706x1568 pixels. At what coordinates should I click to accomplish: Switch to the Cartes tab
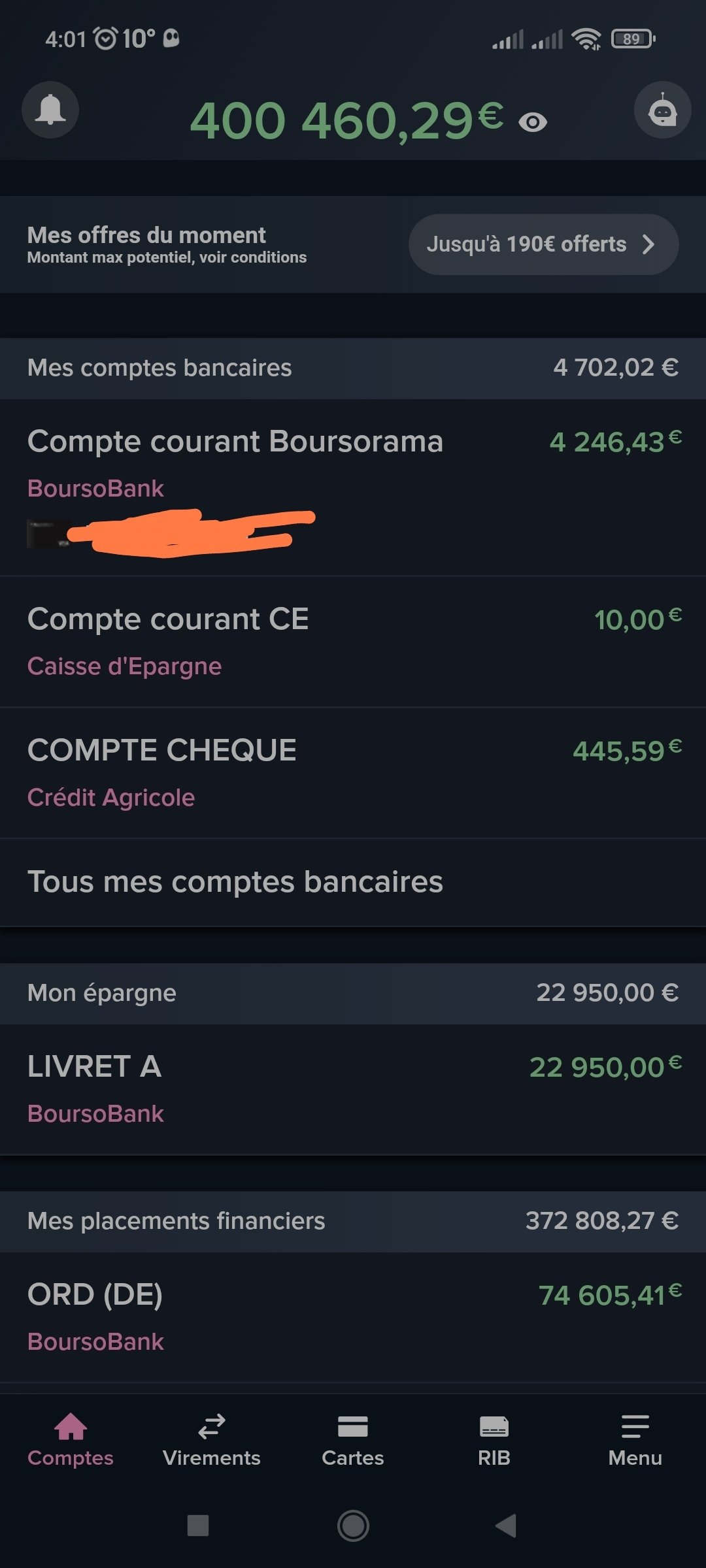click(x=353, y=1441)
